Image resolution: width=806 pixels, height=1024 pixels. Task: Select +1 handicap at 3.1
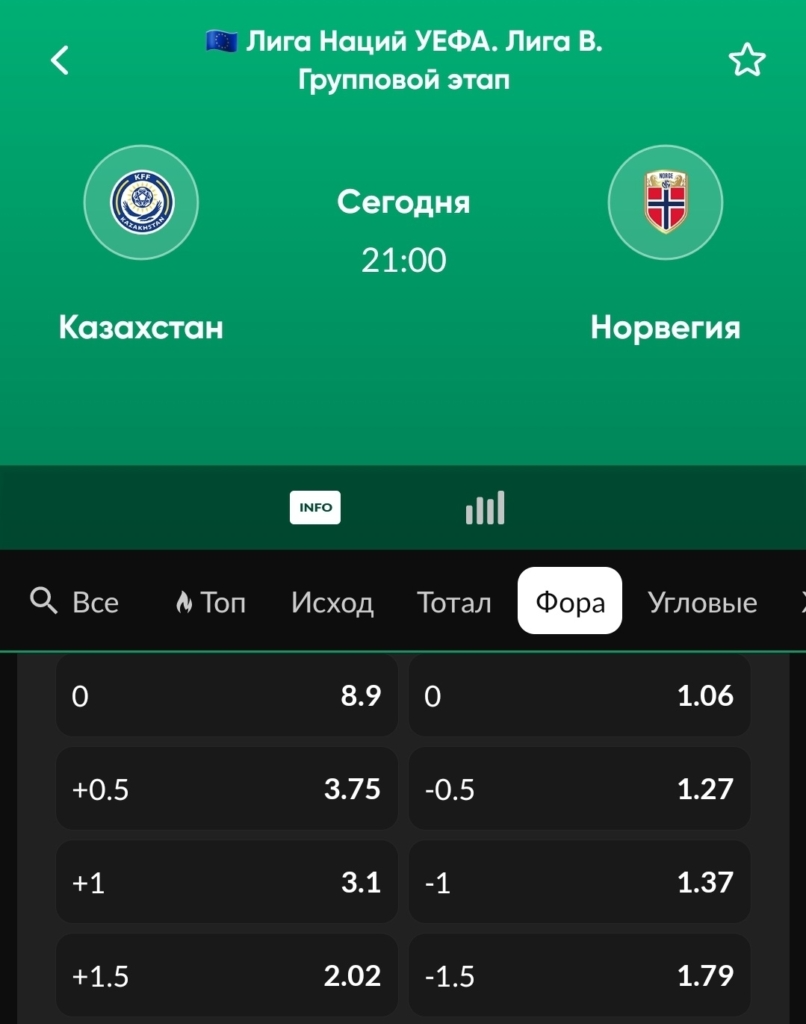tap(226, 882)
